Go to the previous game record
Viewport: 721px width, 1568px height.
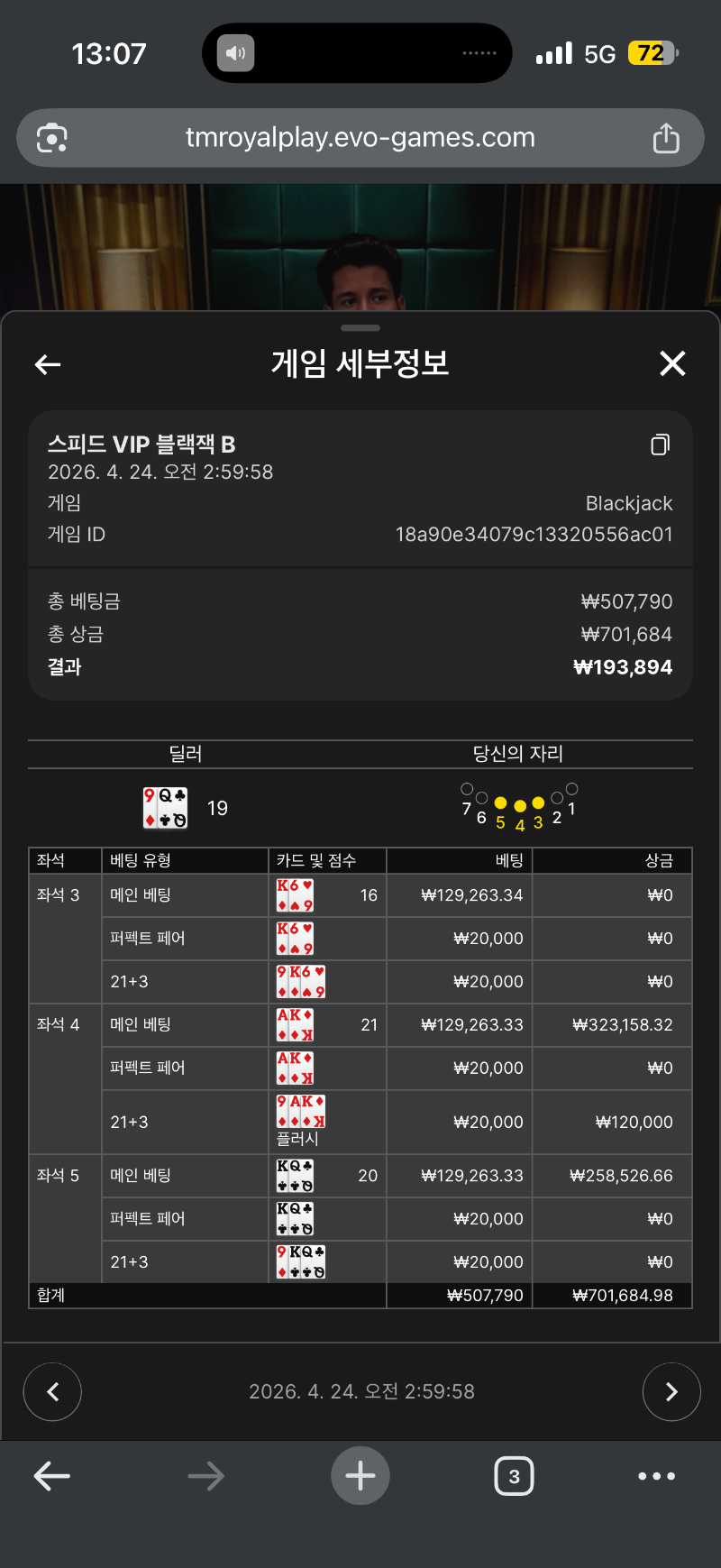pyautogui.click(x=52, y=1391)
